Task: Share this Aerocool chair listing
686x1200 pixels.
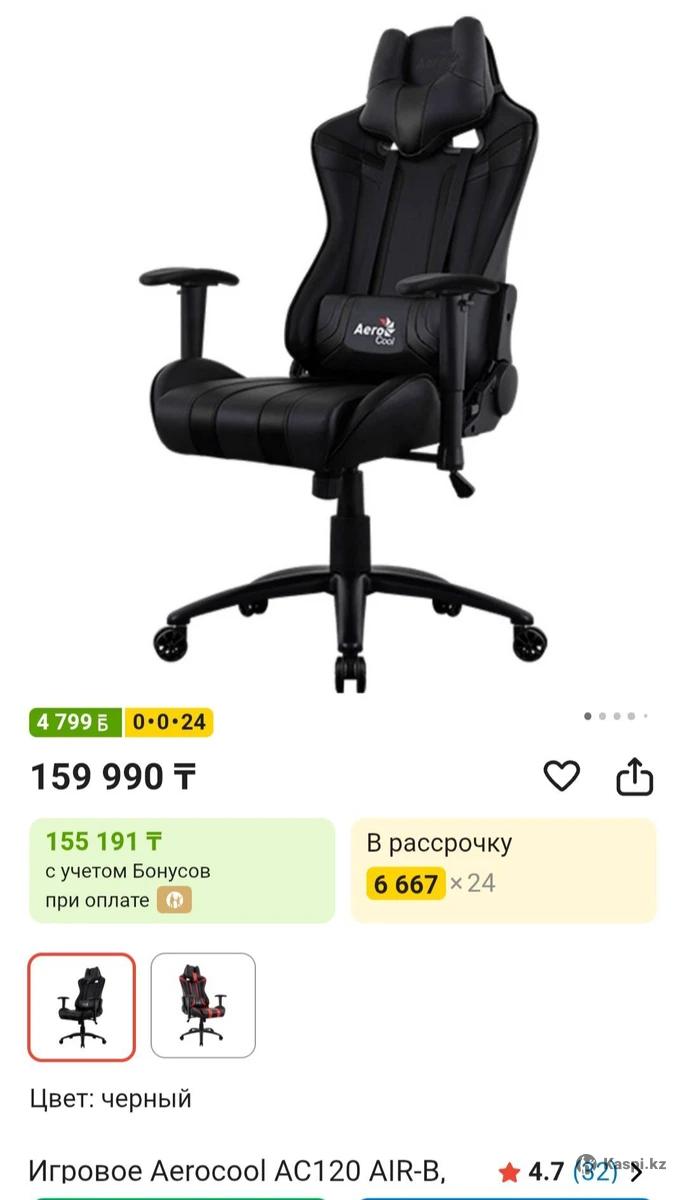Action: click(634, 776)
